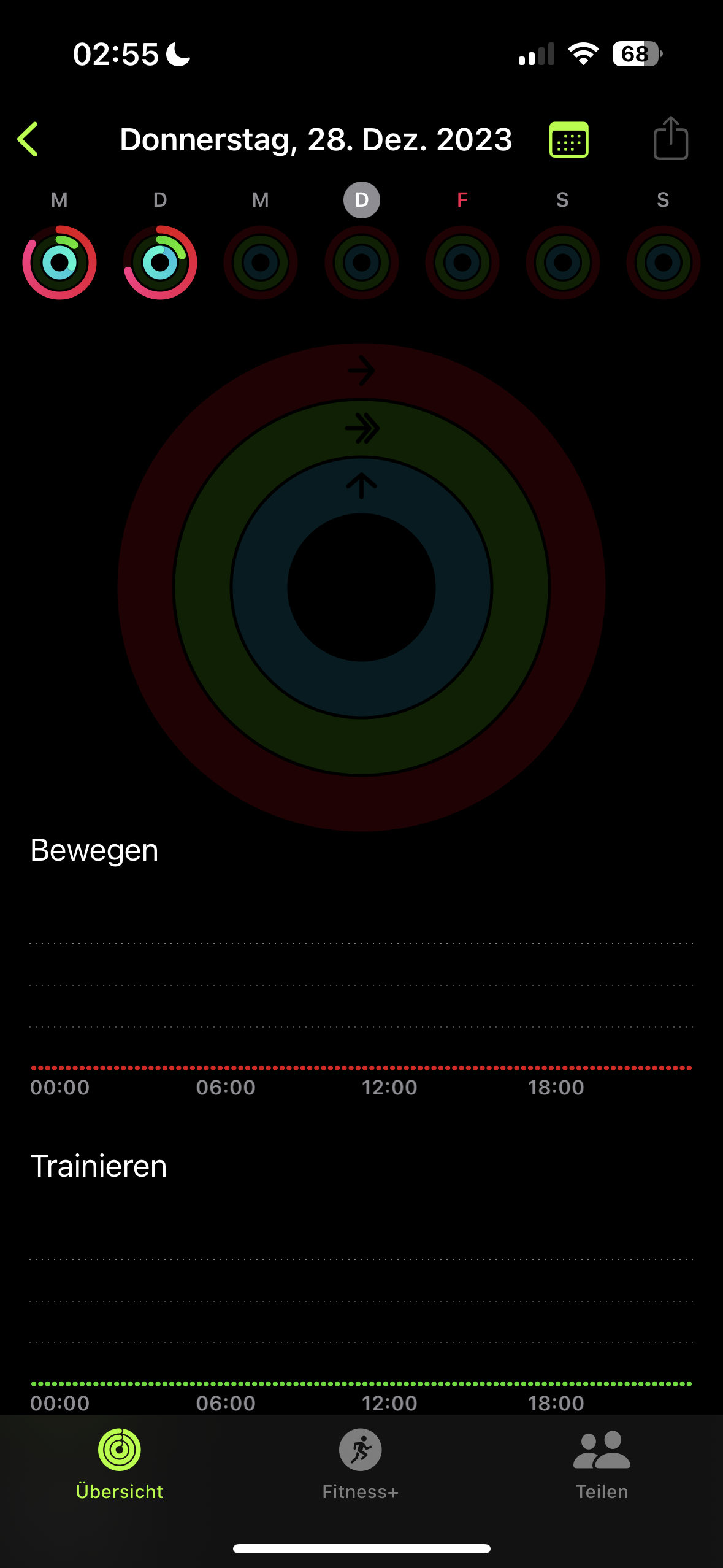Select Monday's activity rings
This screenshot has width=723, height=1568.
tap(59, 263)
